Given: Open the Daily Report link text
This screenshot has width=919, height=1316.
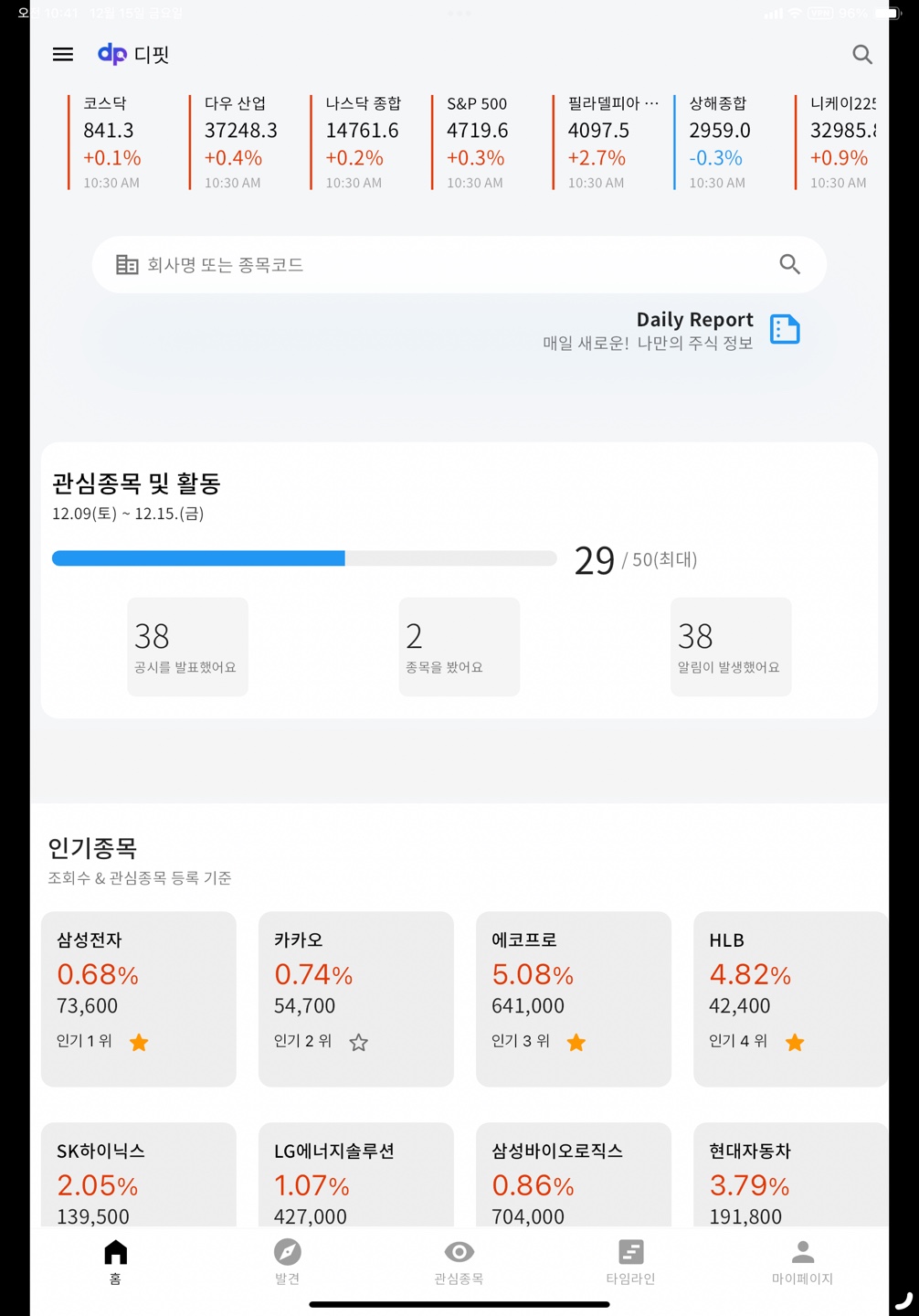Looking at the screenshot, I should coord(694,319).
